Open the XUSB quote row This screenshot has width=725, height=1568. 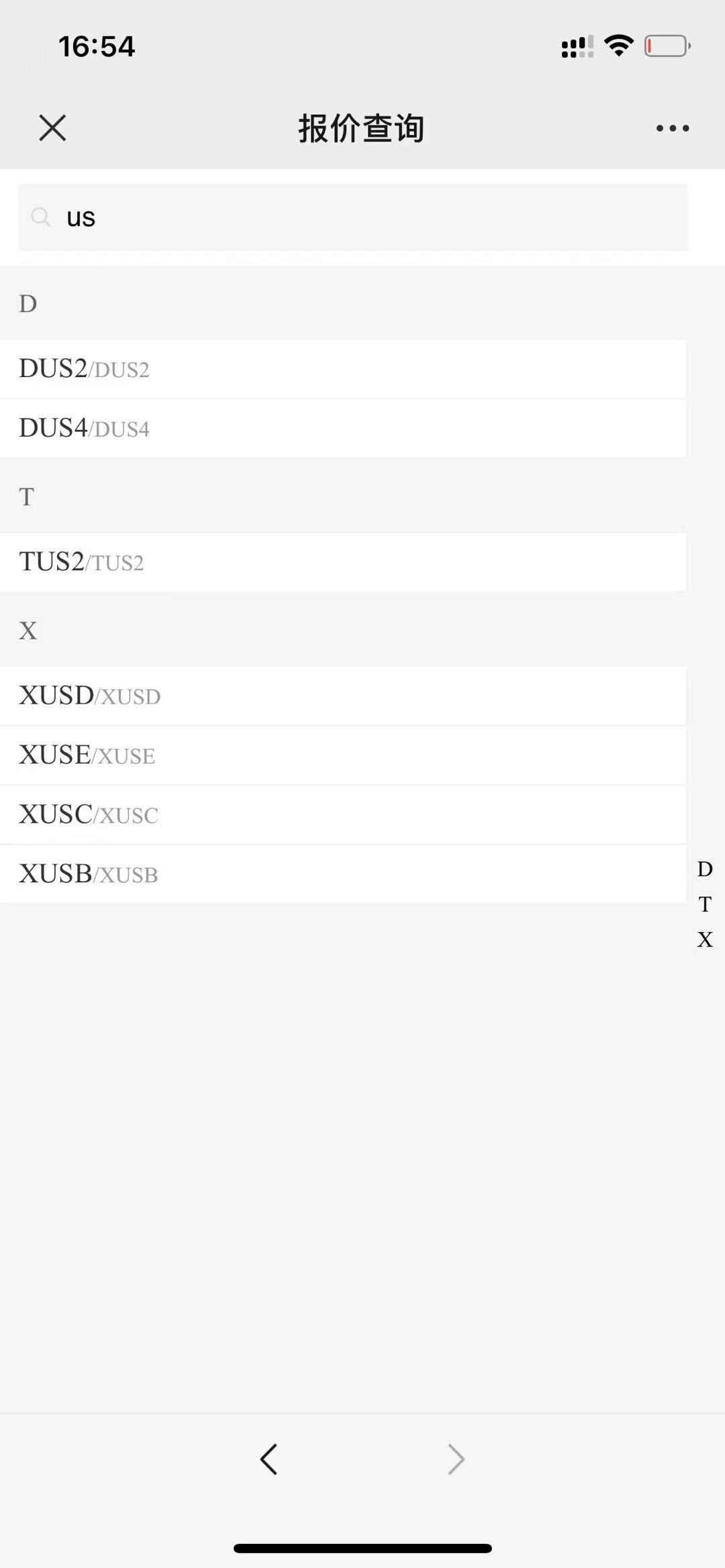point(343,874)
